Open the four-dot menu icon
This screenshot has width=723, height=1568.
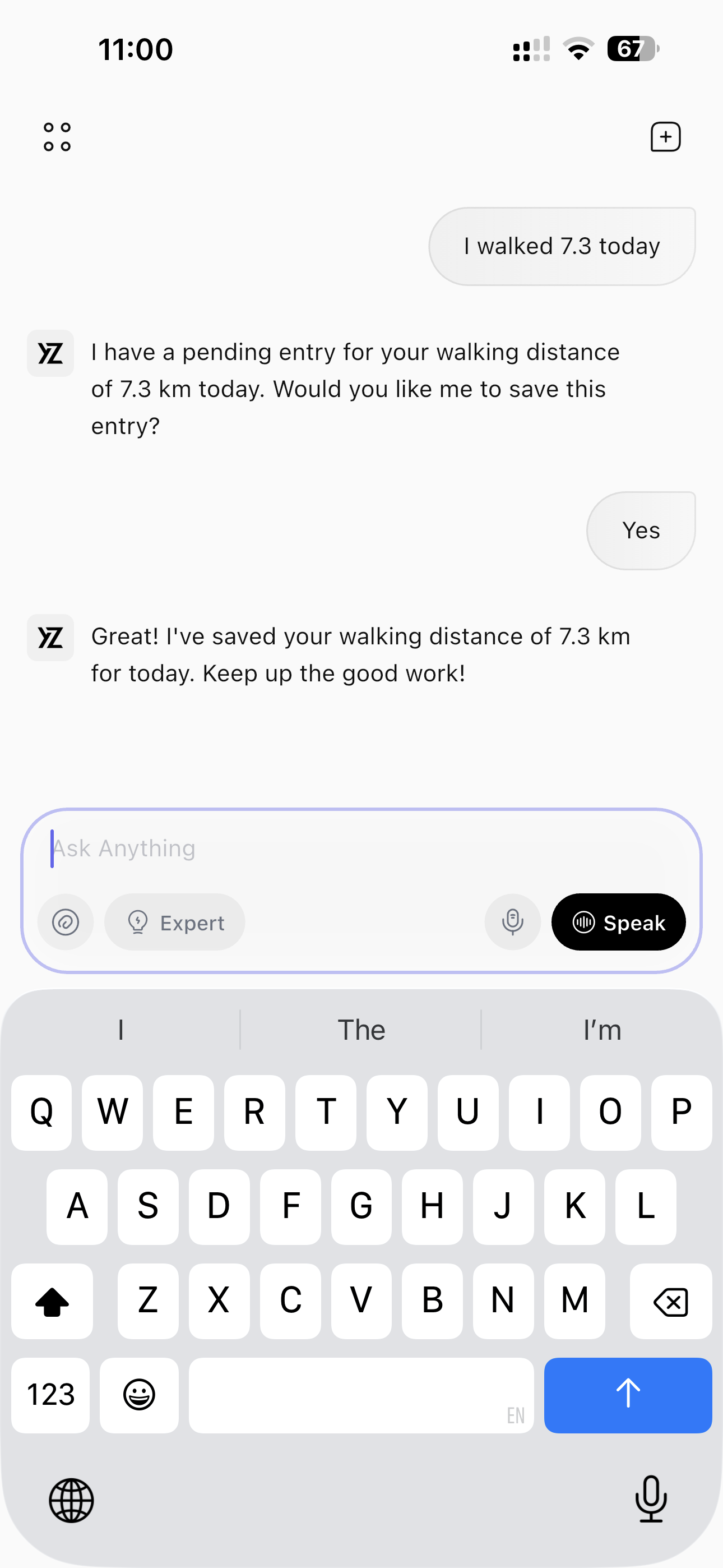click(57, 136)
